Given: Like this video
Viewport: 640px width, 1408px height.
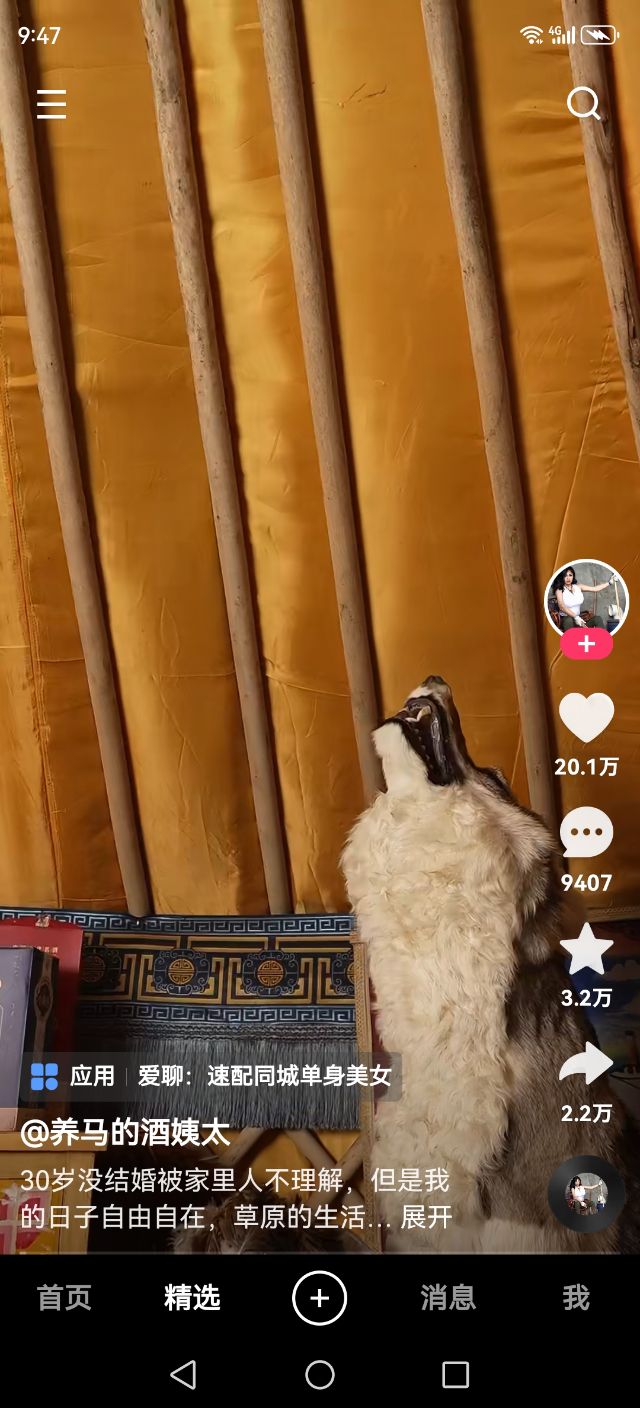Looking at the screenshot, I should [x=586, y=718].
